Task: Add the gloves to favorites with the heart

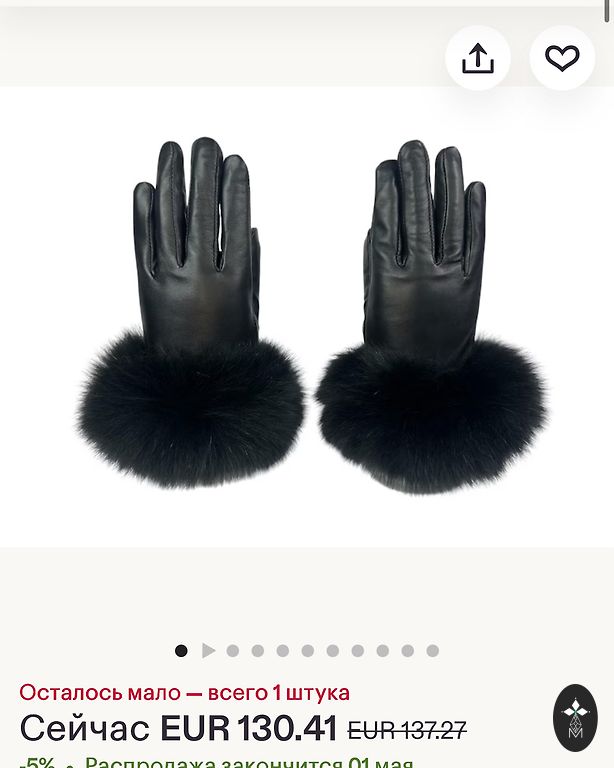Action: tap(562, 59)
